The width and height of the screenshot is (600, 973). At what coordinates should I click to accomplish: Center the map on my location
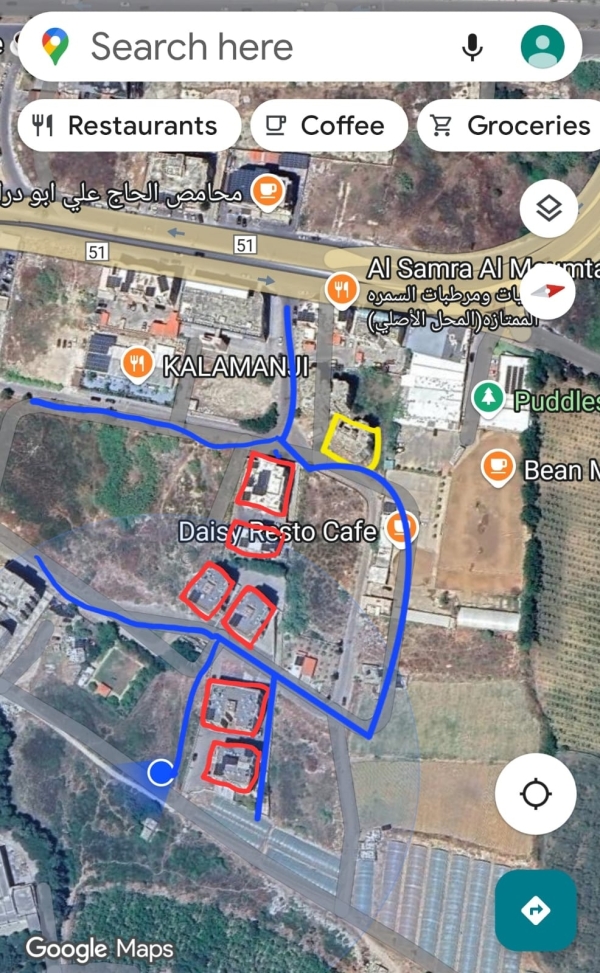click(x=535, y=794)
